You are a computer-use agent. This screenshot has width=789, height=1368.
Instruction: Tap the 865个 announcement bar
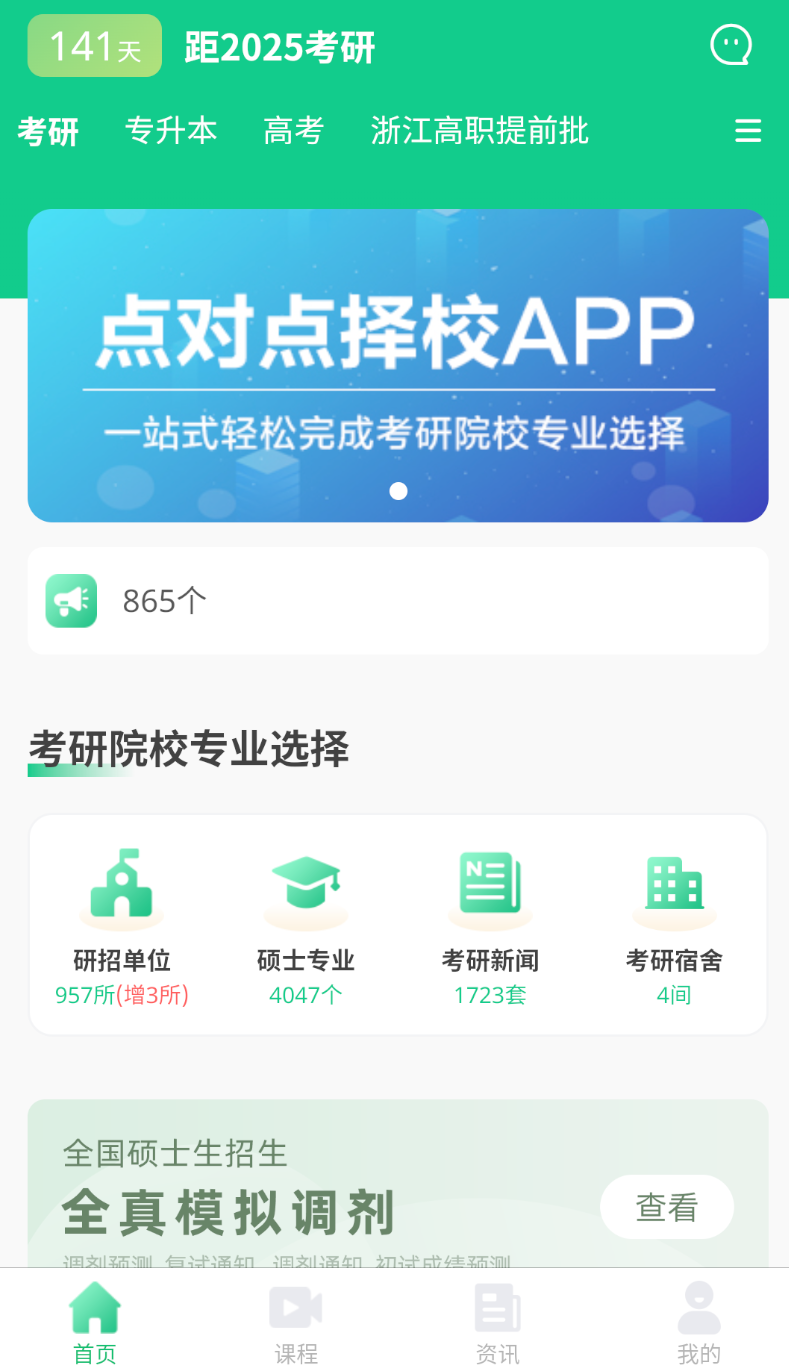point(398,600)
